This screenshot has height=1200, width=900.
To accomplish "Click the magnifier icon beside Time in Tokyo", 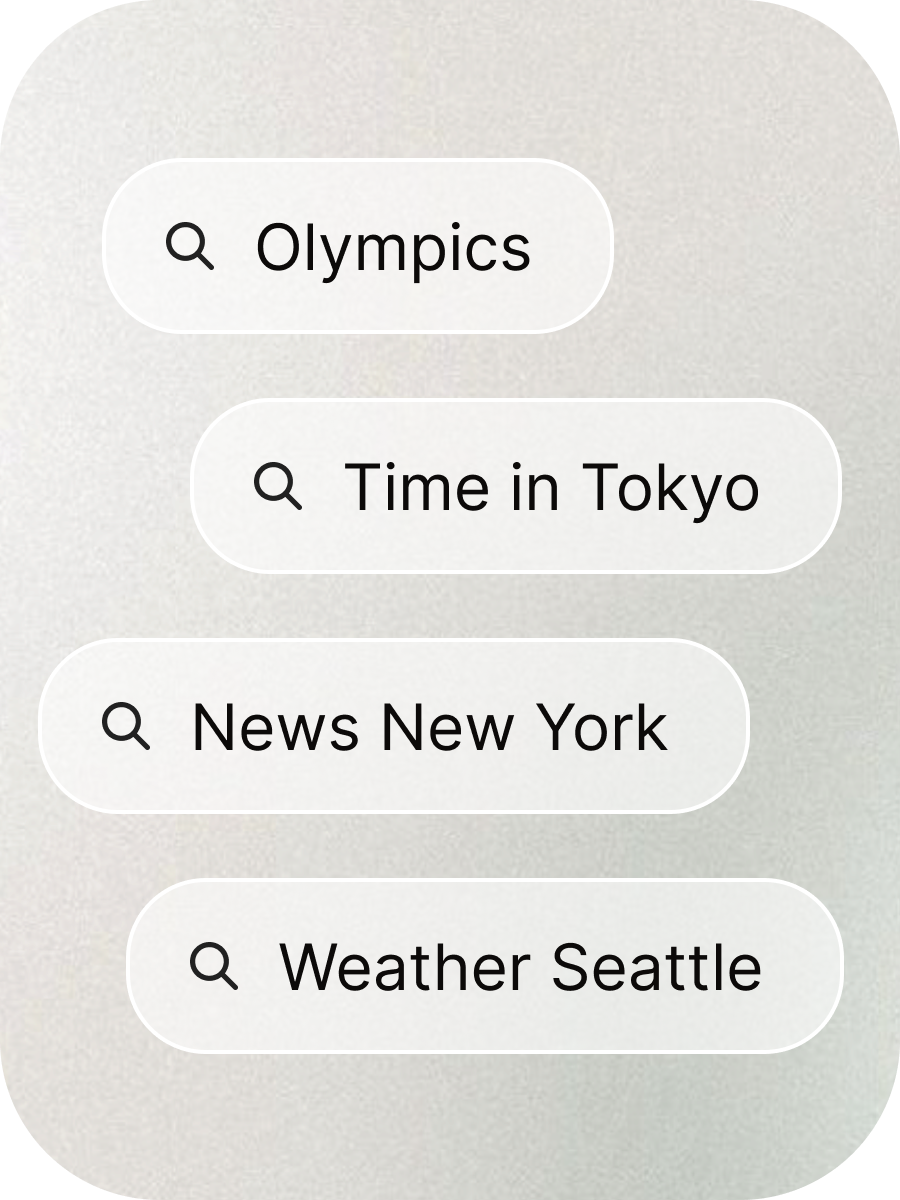I will point(277,487).
